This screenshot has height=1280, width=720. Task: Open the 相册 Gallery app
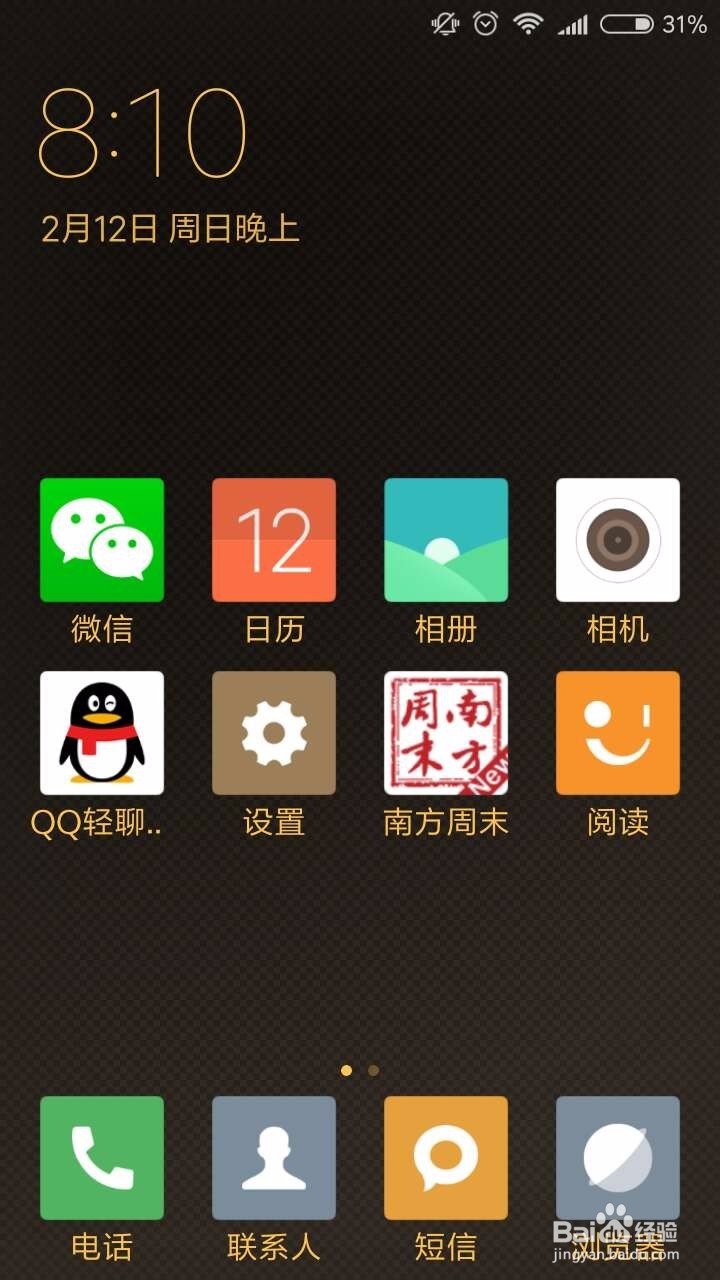click(445, 540)
